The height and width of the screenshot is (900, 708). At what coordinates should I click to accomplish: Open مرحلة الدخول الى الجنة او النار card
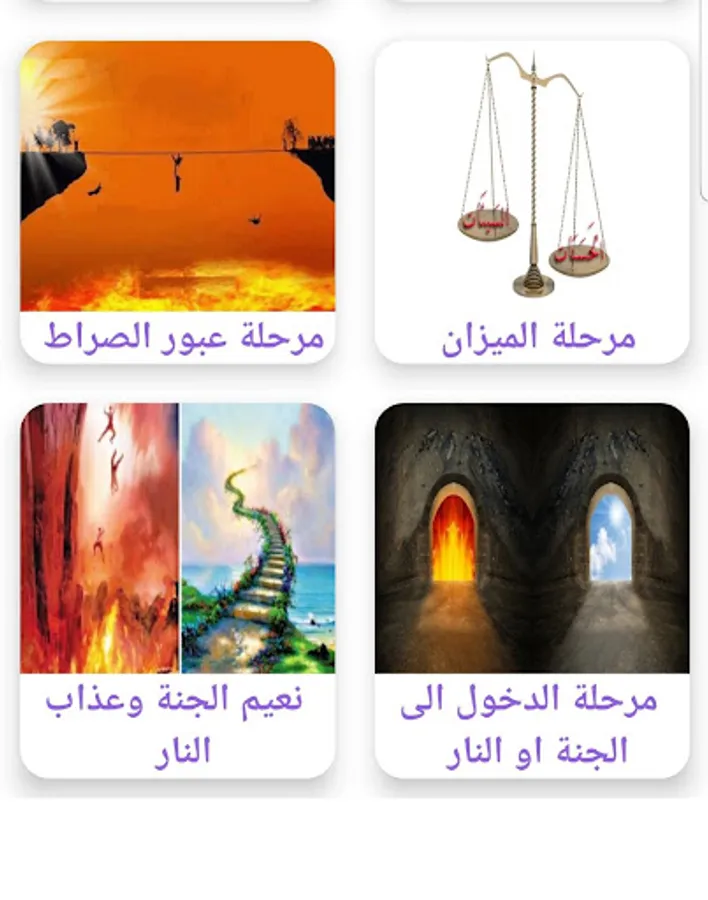click(x=532, y=591)
